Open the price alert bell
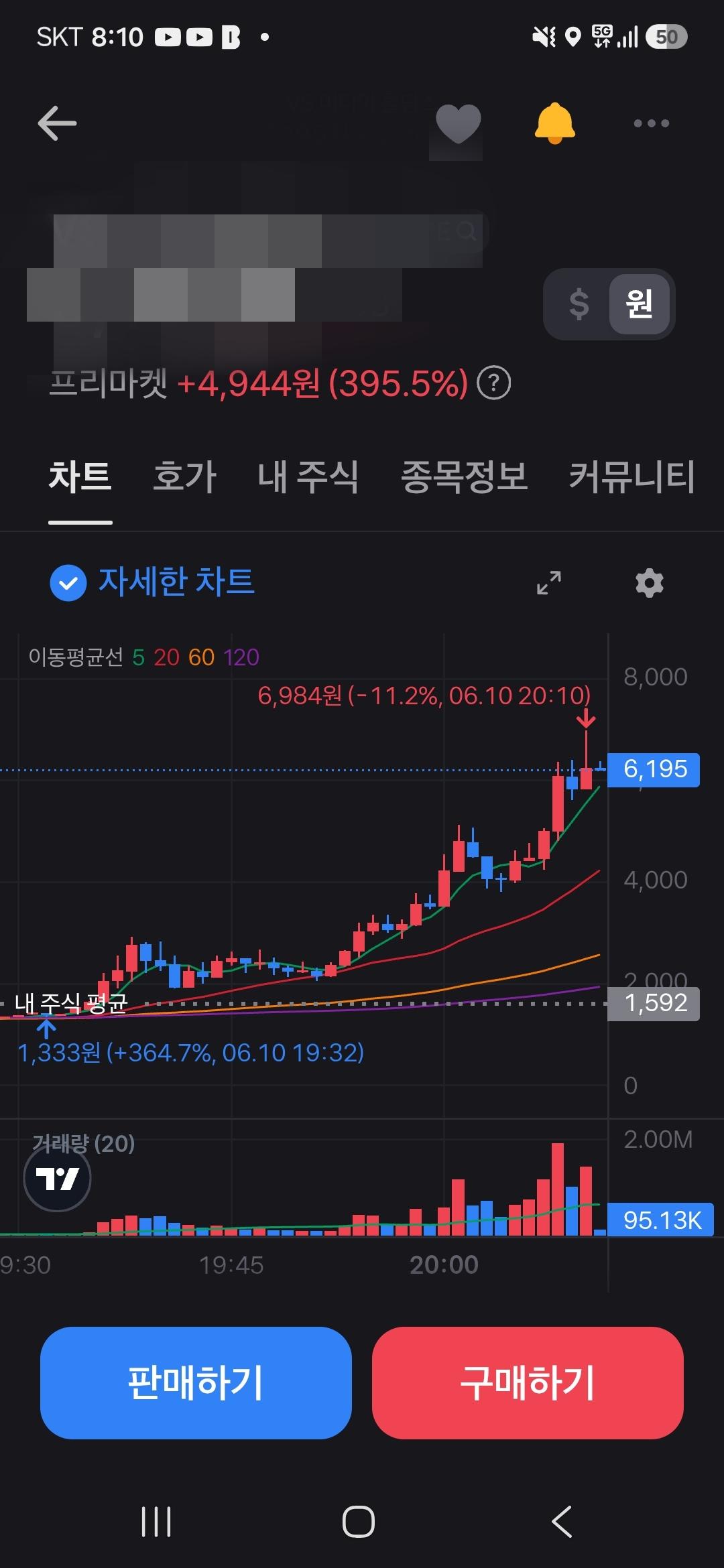The width and height of the screenshot is (724, 1568). click(554, 123)
